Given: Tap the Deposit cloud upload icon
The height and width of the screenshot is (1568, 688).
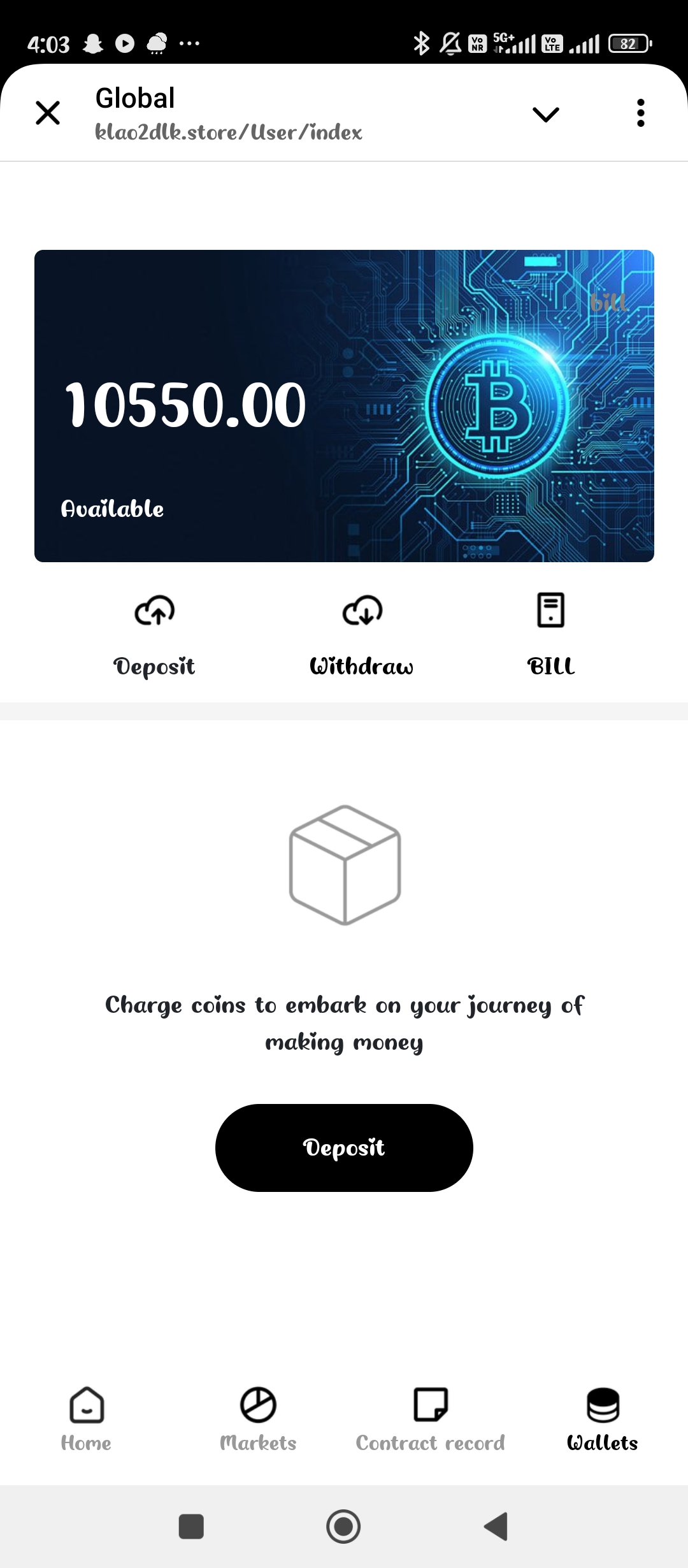Looking at the screenshot, I should point(154,611).
